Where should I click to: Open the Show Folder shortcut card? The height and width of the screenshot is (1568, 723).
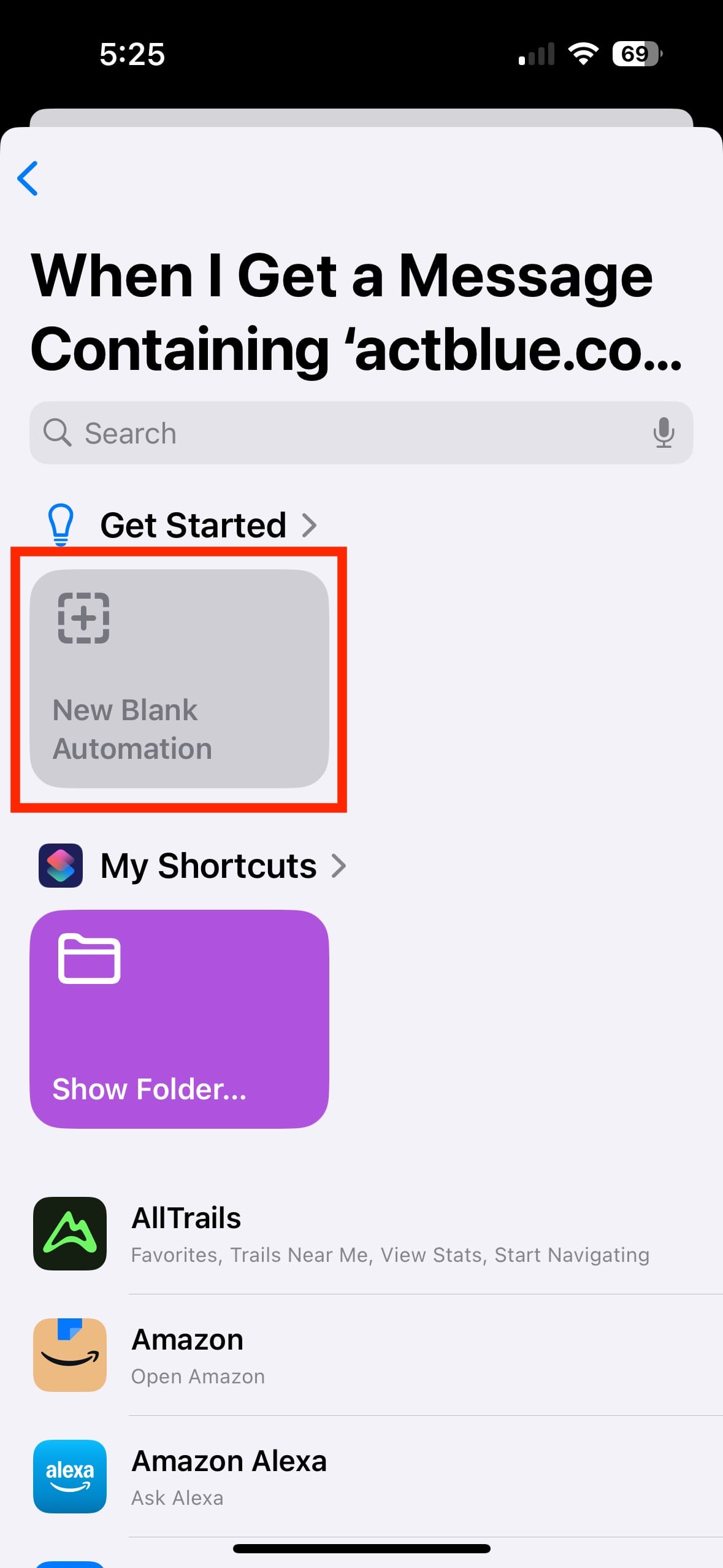(x=179, y=1019)
